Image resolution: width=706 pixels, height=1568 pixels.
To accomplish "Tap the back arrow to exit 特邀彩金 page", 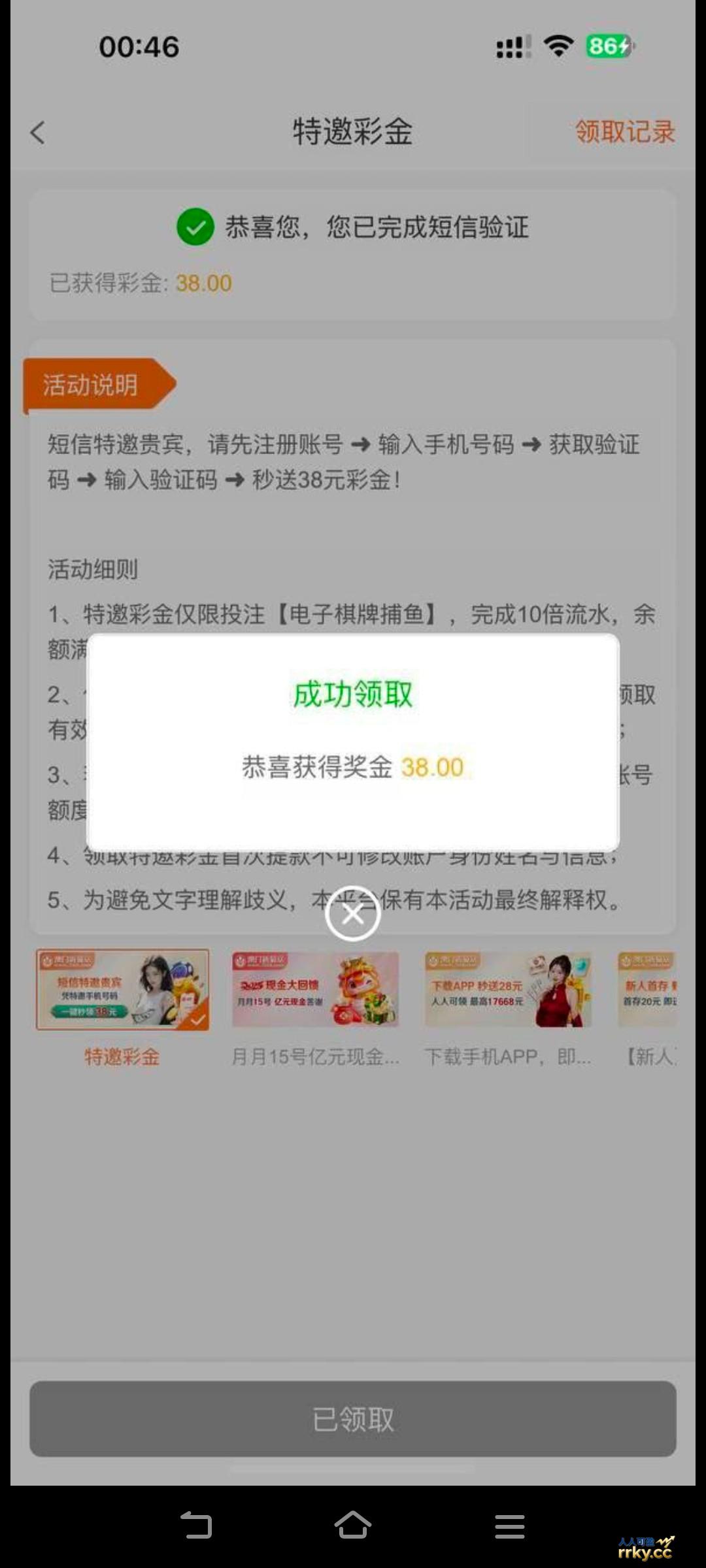I will [39, 132].
